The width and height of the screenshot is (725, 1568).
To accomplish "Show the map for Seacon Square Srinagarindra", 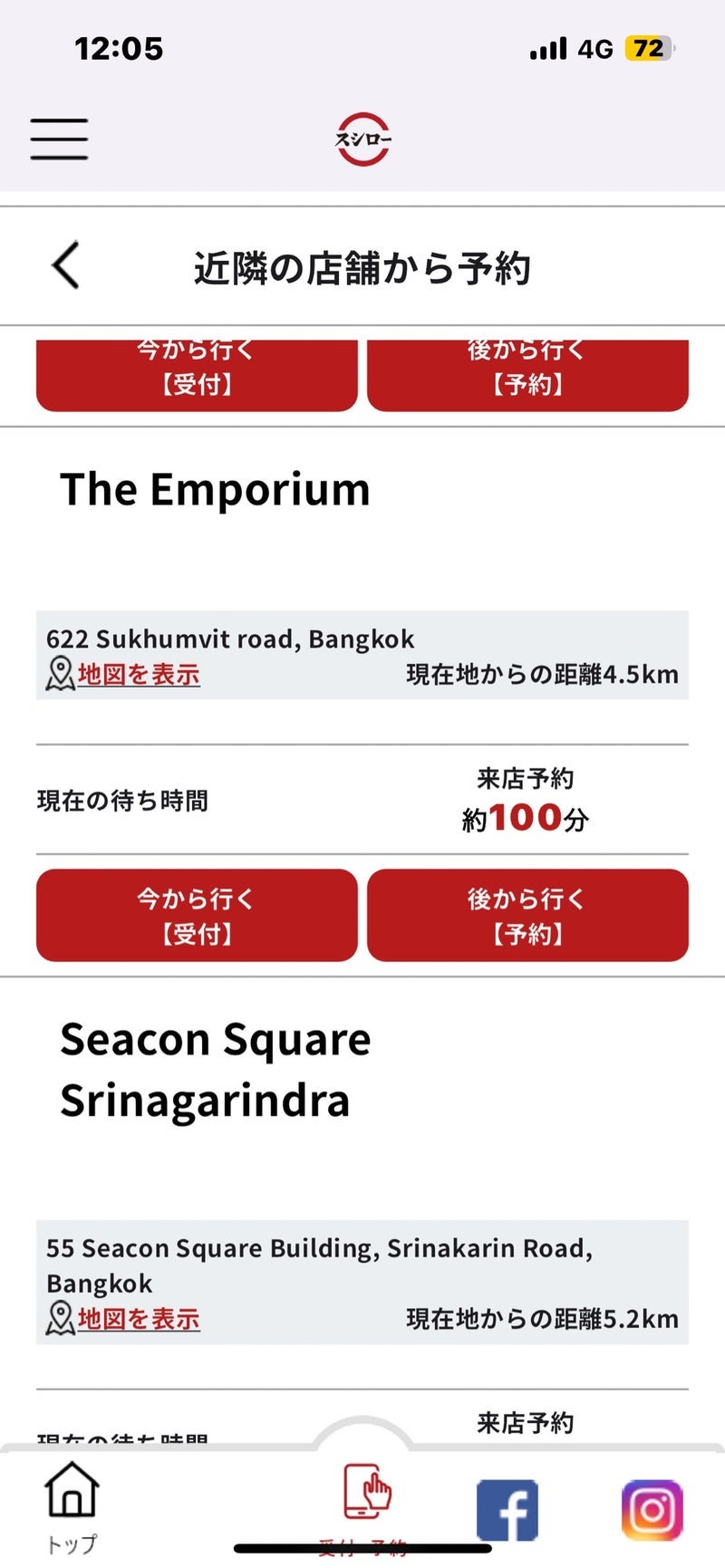I will (138, 1320).
